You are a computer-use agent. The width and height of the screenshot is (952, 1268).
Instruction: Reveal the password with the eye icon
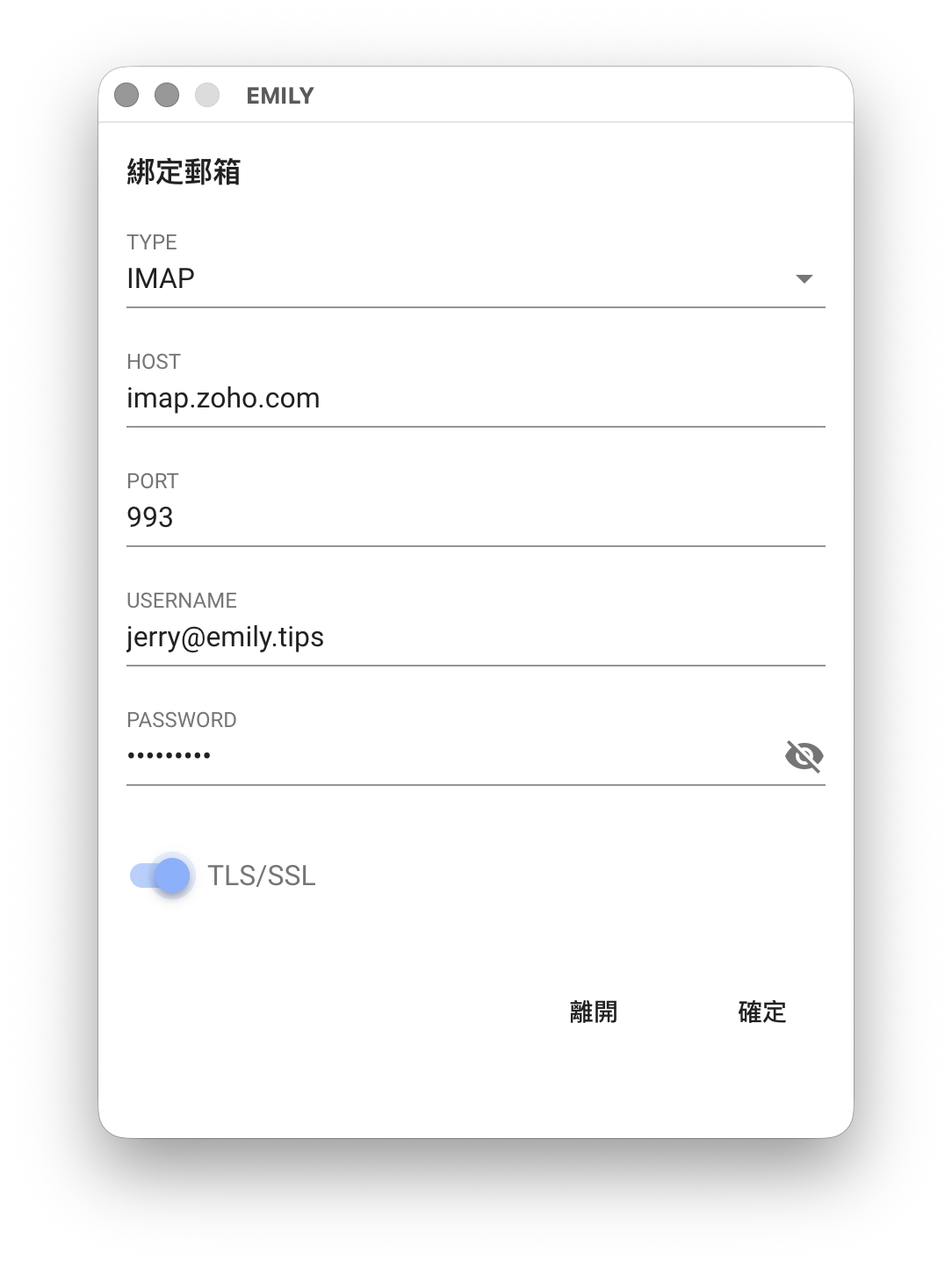(x=804, y=756)
